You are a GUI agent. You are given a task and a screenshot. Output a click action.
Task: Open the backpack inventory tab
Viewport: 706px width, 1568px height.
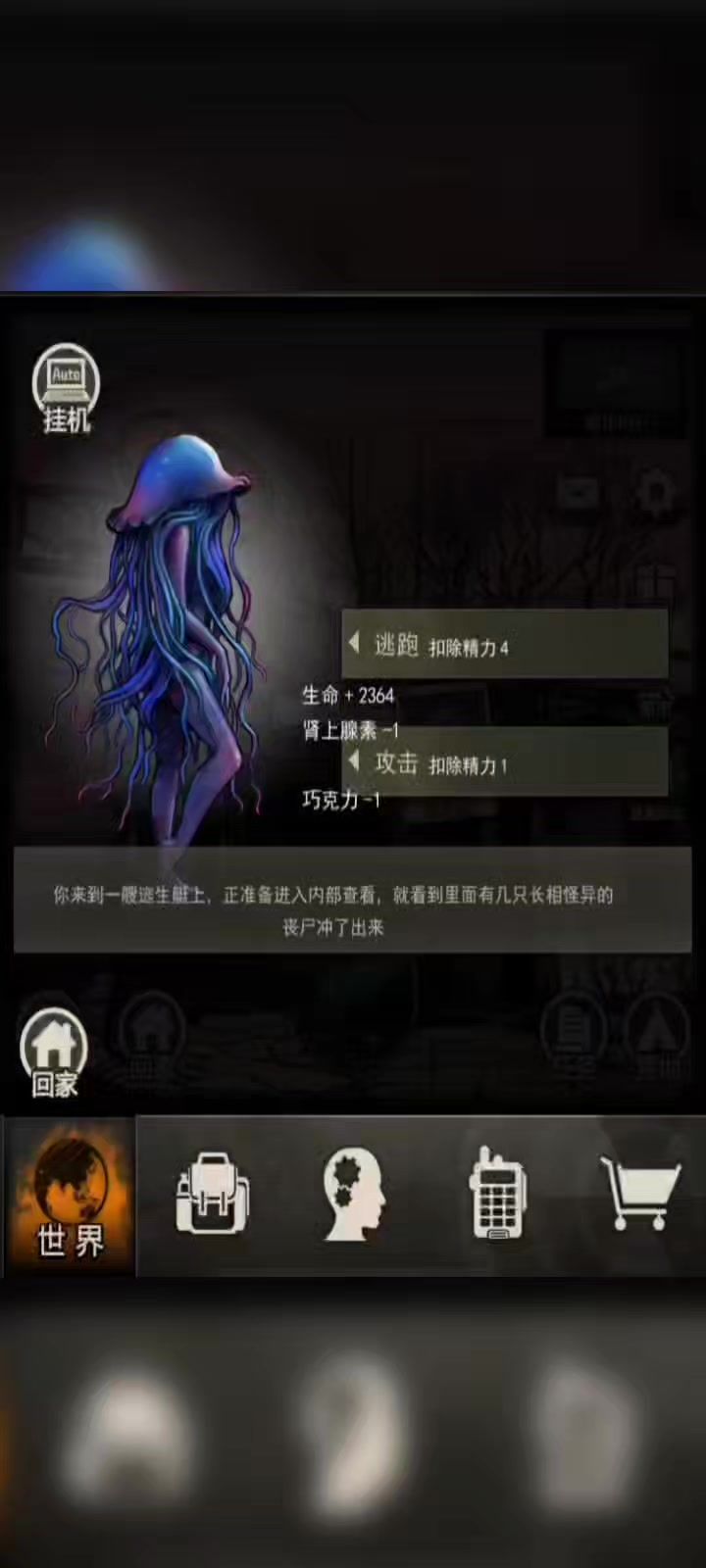click(x=212, y=1196)
